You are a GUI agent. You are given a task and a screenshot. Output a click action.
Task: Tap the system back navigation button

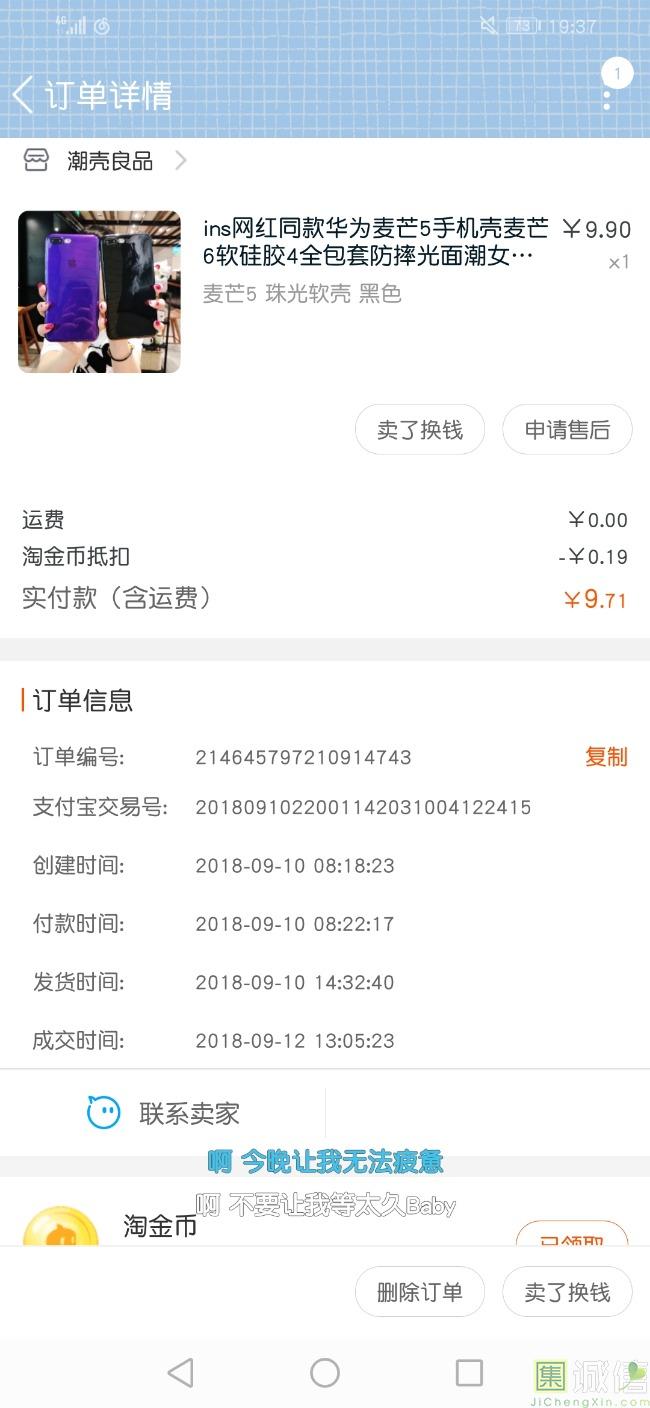(181, 1373)
